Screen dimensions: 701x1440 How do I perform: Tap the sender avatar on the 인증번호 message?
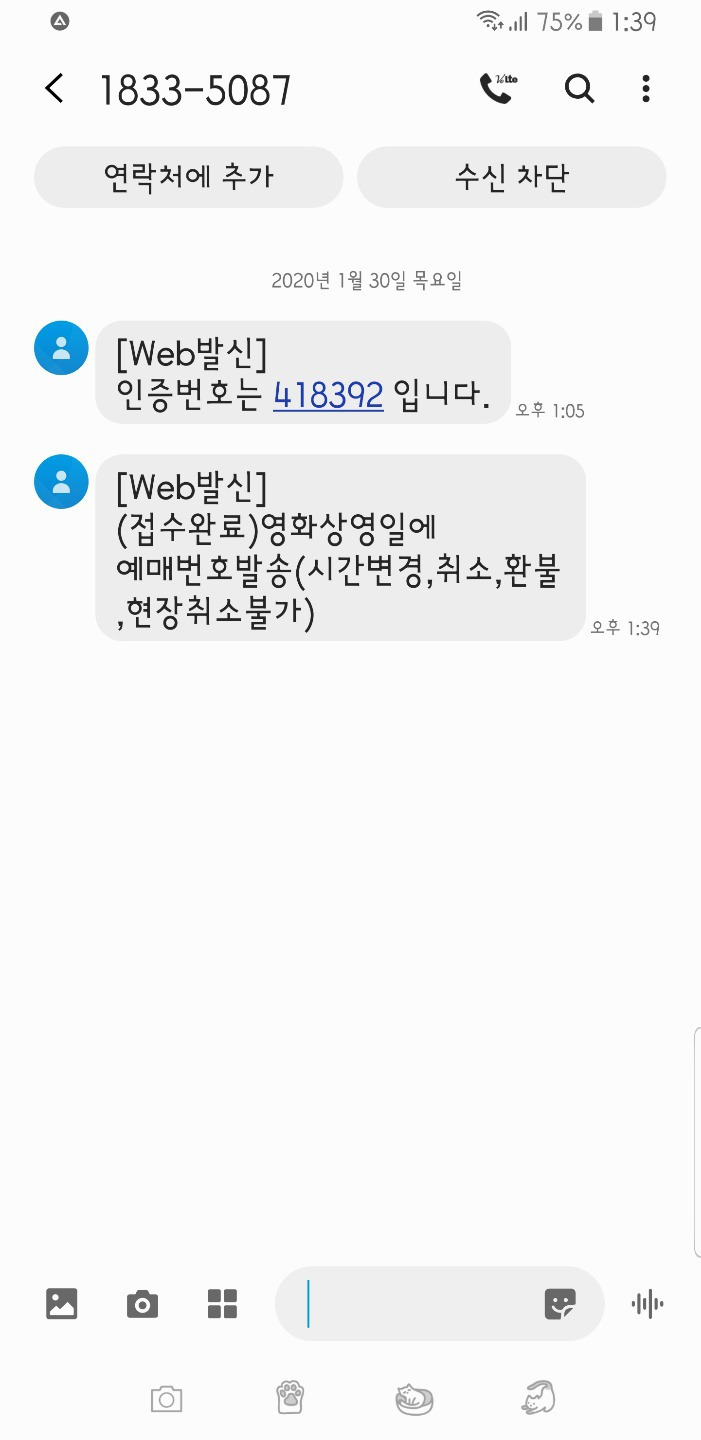pos(61,348)
